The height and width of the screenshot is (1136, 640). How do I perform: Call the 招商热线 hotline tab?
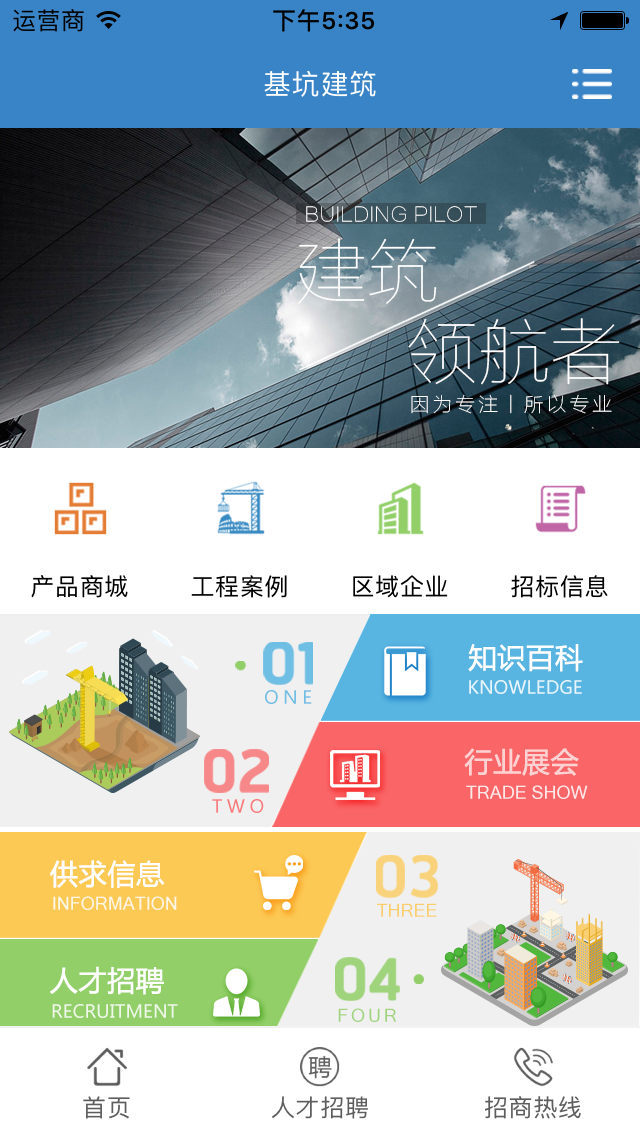[533, 1083]
